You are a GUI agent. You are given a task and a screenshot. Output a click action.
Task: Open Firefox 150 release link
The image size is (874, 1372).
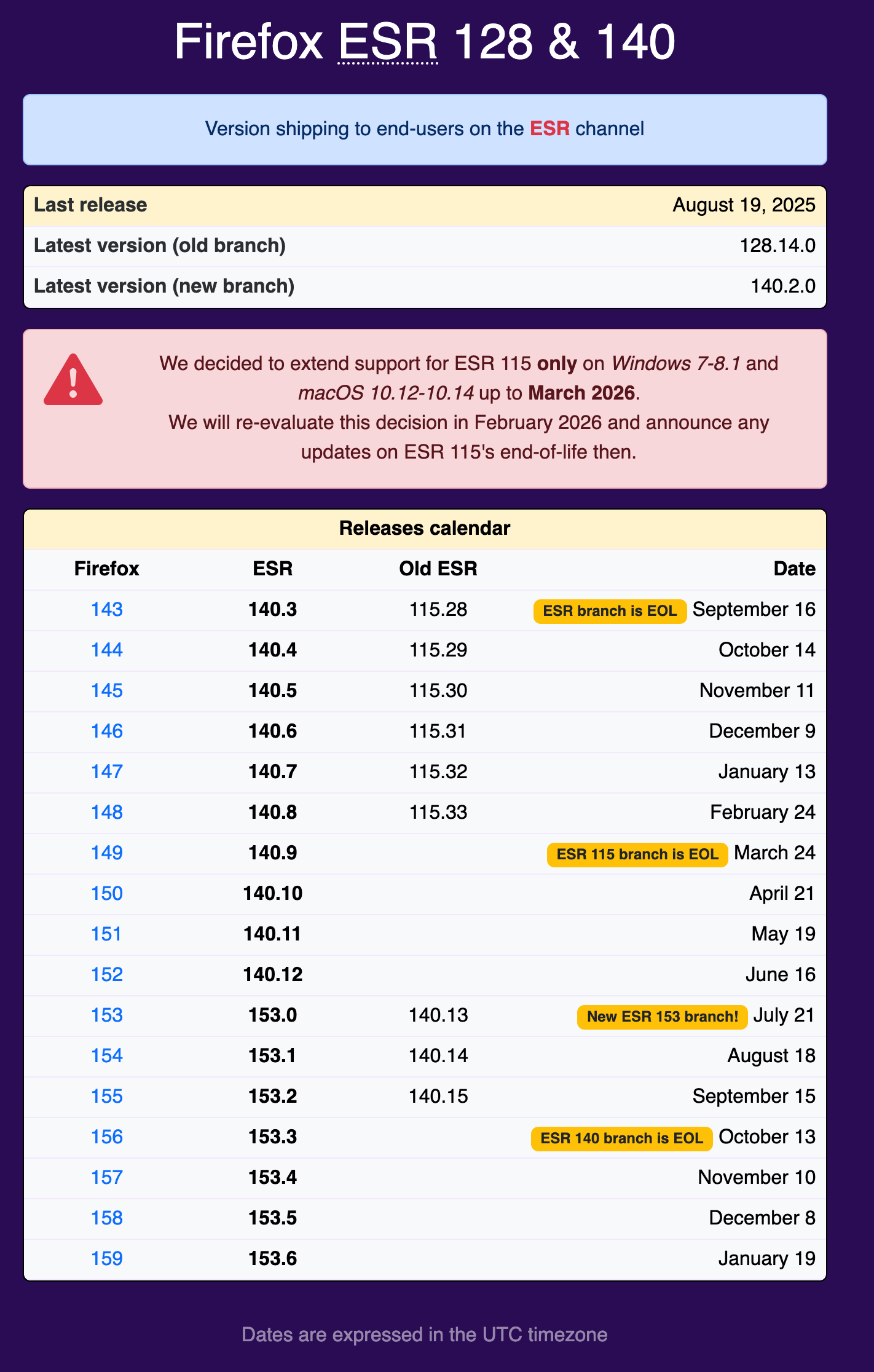[107, 893]
